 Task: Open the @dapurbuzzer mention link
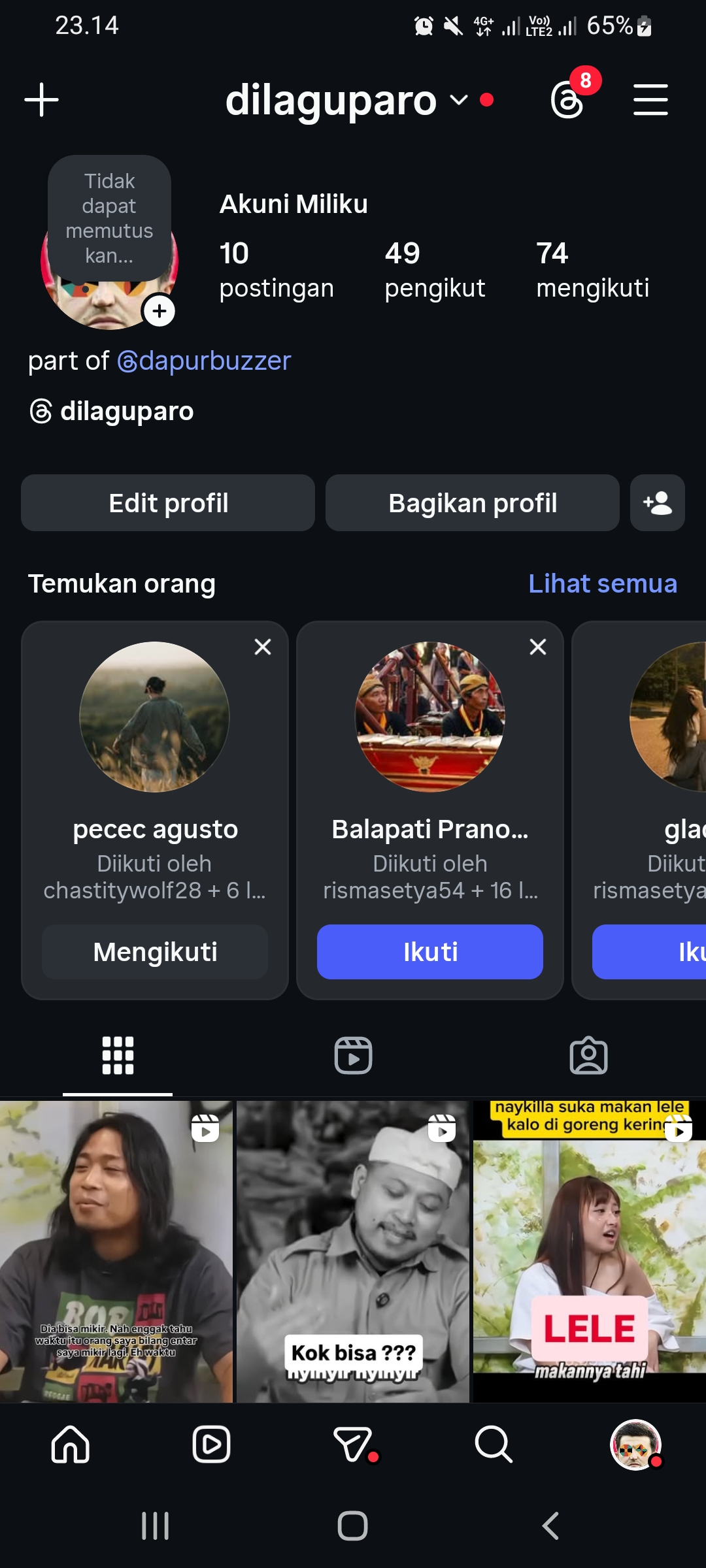pos(204,361)
